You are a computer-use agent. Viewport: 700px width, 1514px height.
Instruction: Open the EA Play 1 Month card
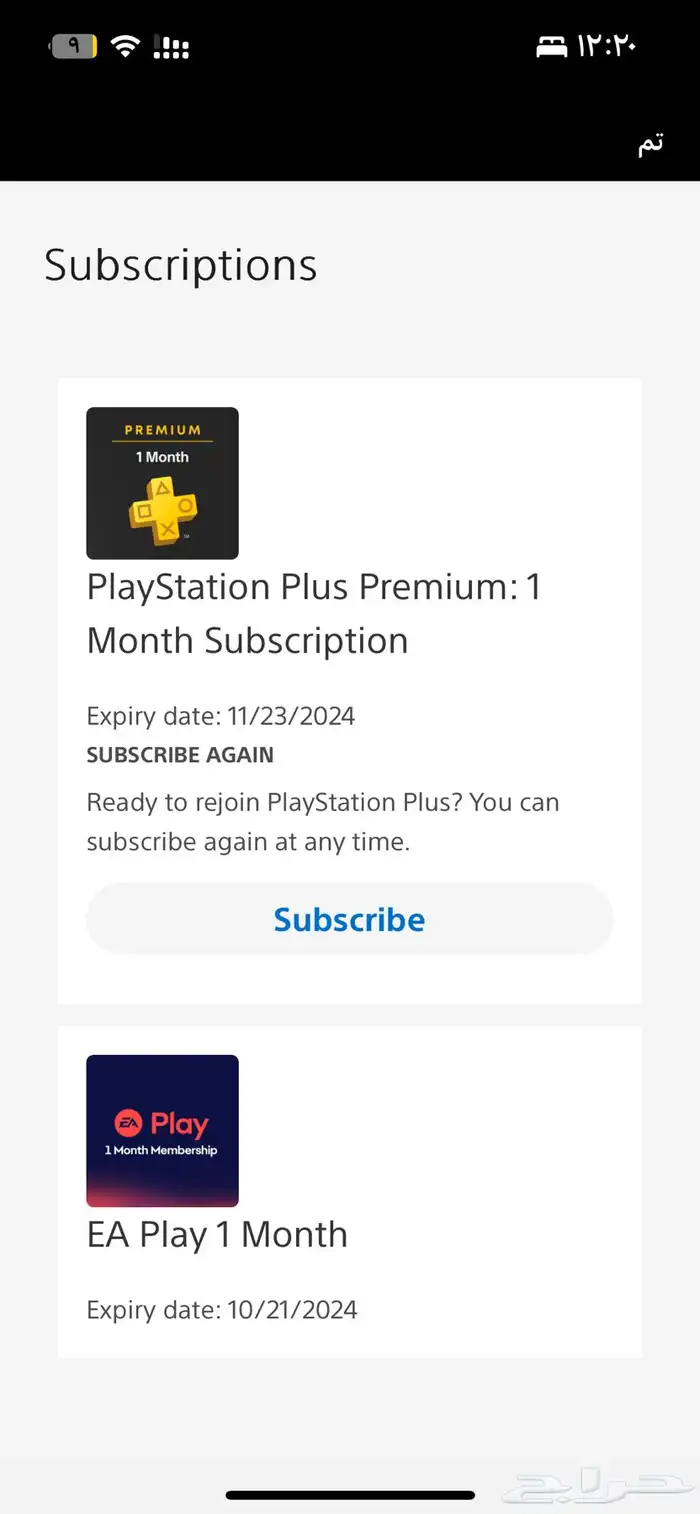click(217, 1234)
